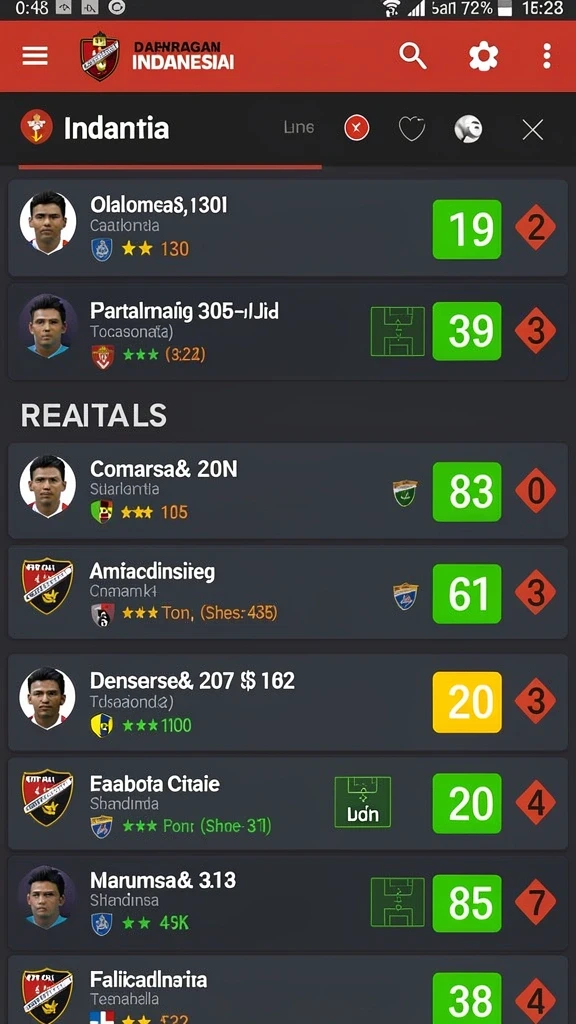Viewport: 576px width, 1024px height.
Task: Open the Partalmaiig 305 player row
Action: pyautogui.click(x=287, y=331)
